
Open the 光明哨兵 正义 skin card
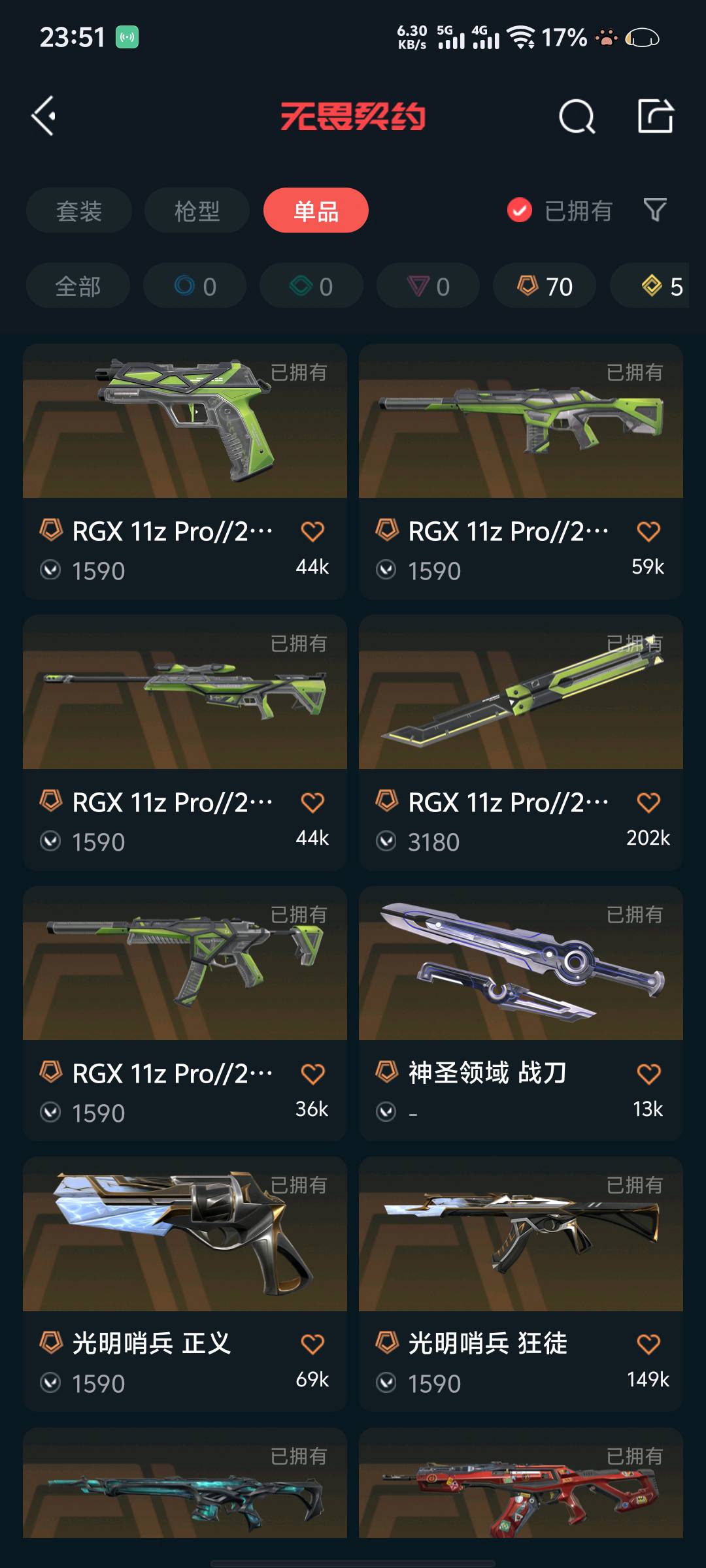pyautogui.click(x=184, y=1284)
